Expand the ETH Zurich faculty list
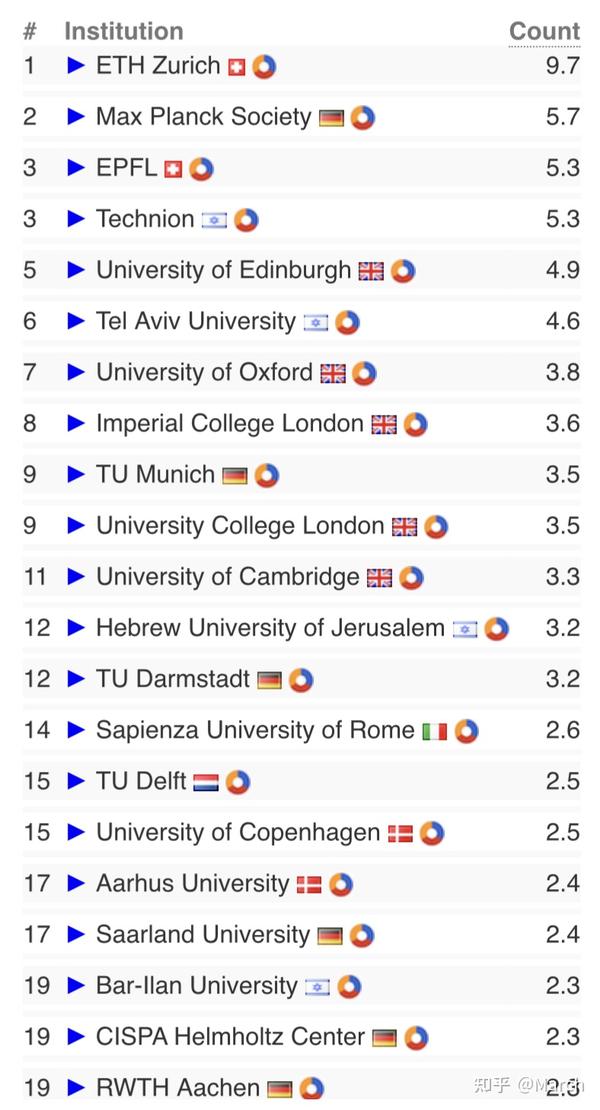The height and width of the screenshot is (1110, 600). coord(76,66)
